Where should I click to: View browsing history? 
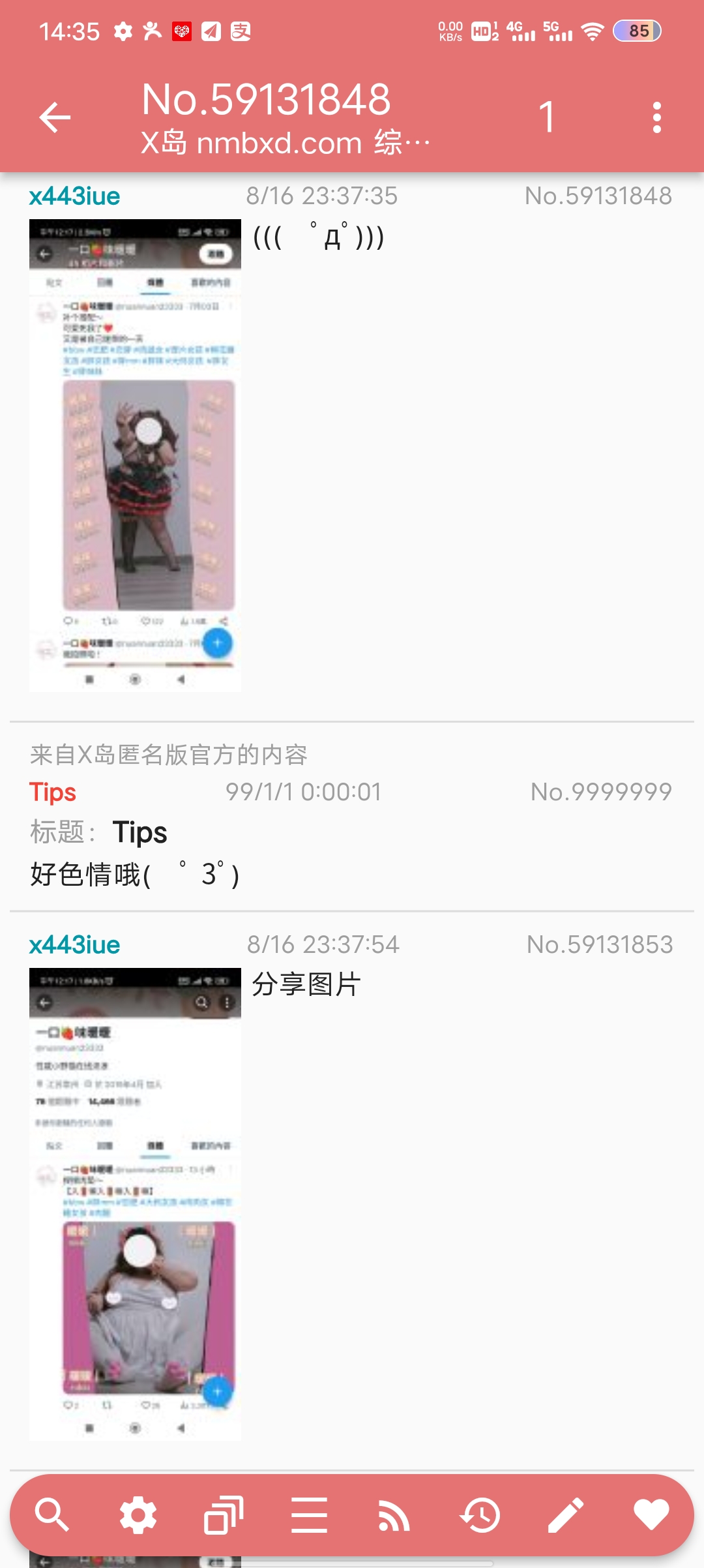click(x=480, y=1515)
